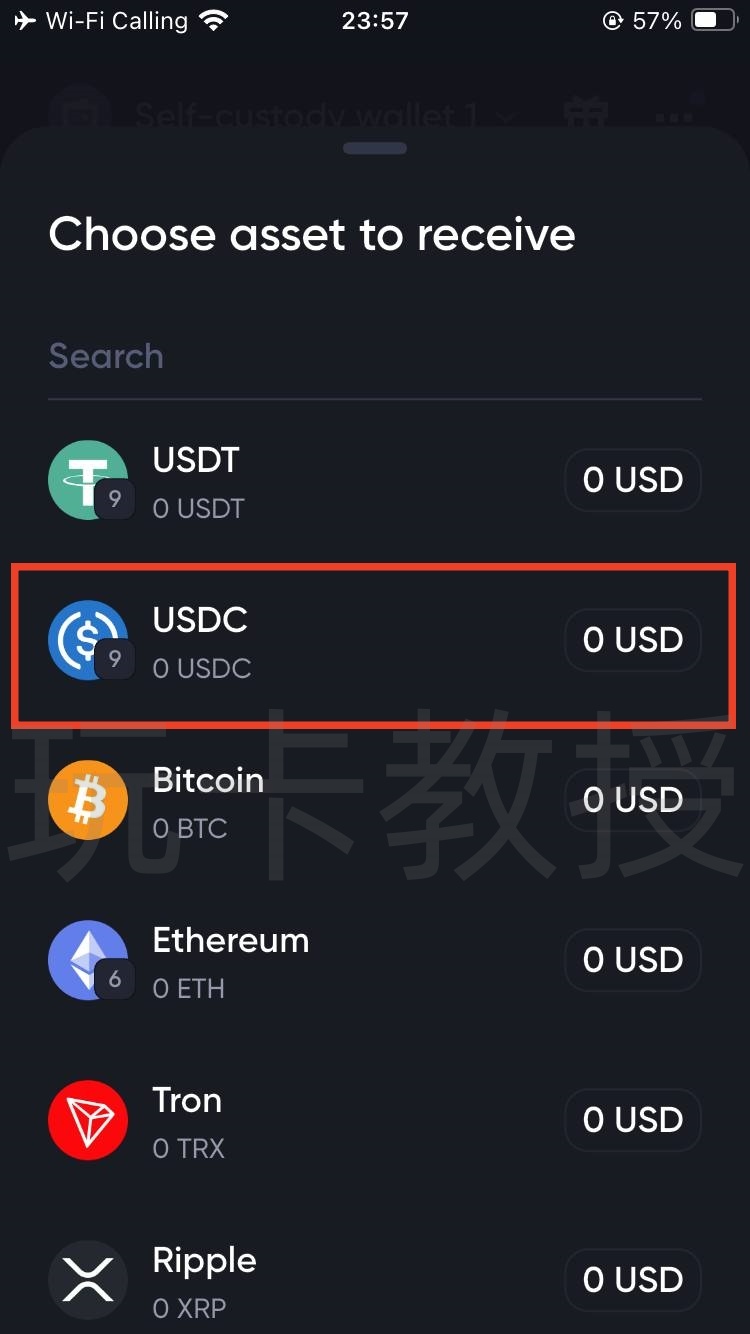Tap the Bitcoin logo icon
This screenshot has width=750, height=1334.
click(88, 799)
